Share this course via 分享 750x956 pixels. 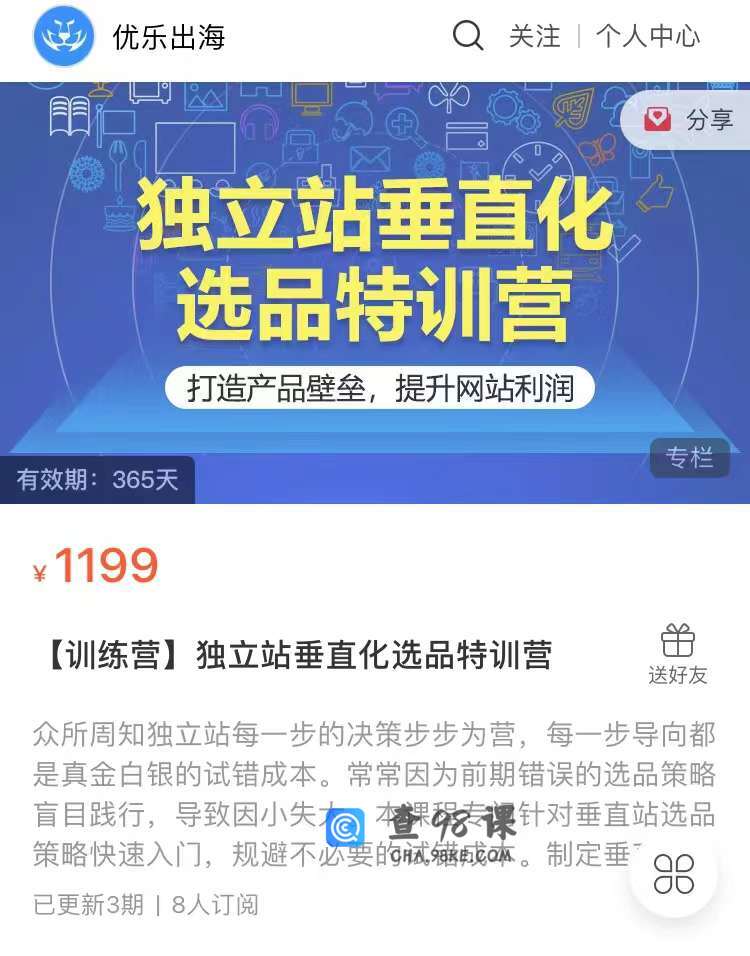click(689, 120)
